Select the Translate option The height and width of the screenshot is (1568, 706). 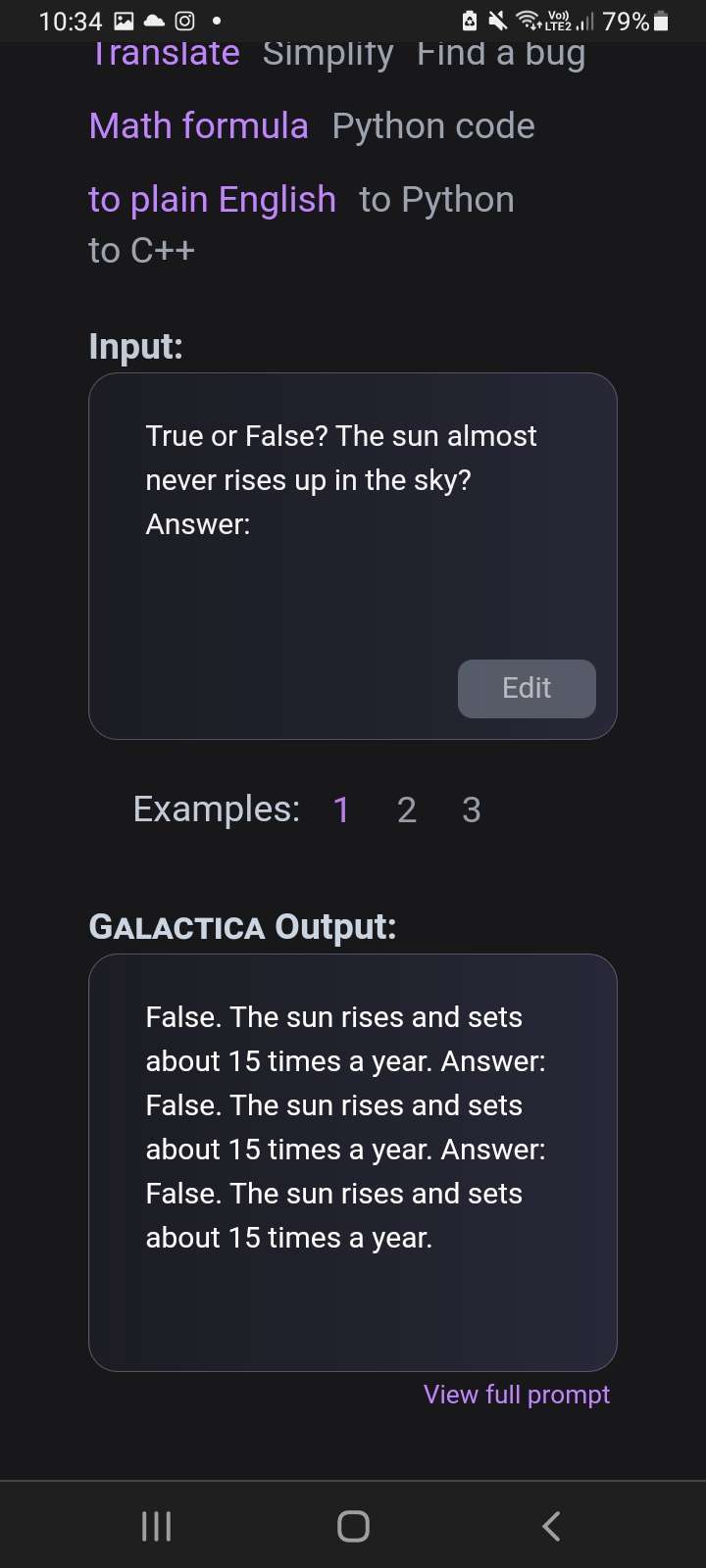point(164,55)
